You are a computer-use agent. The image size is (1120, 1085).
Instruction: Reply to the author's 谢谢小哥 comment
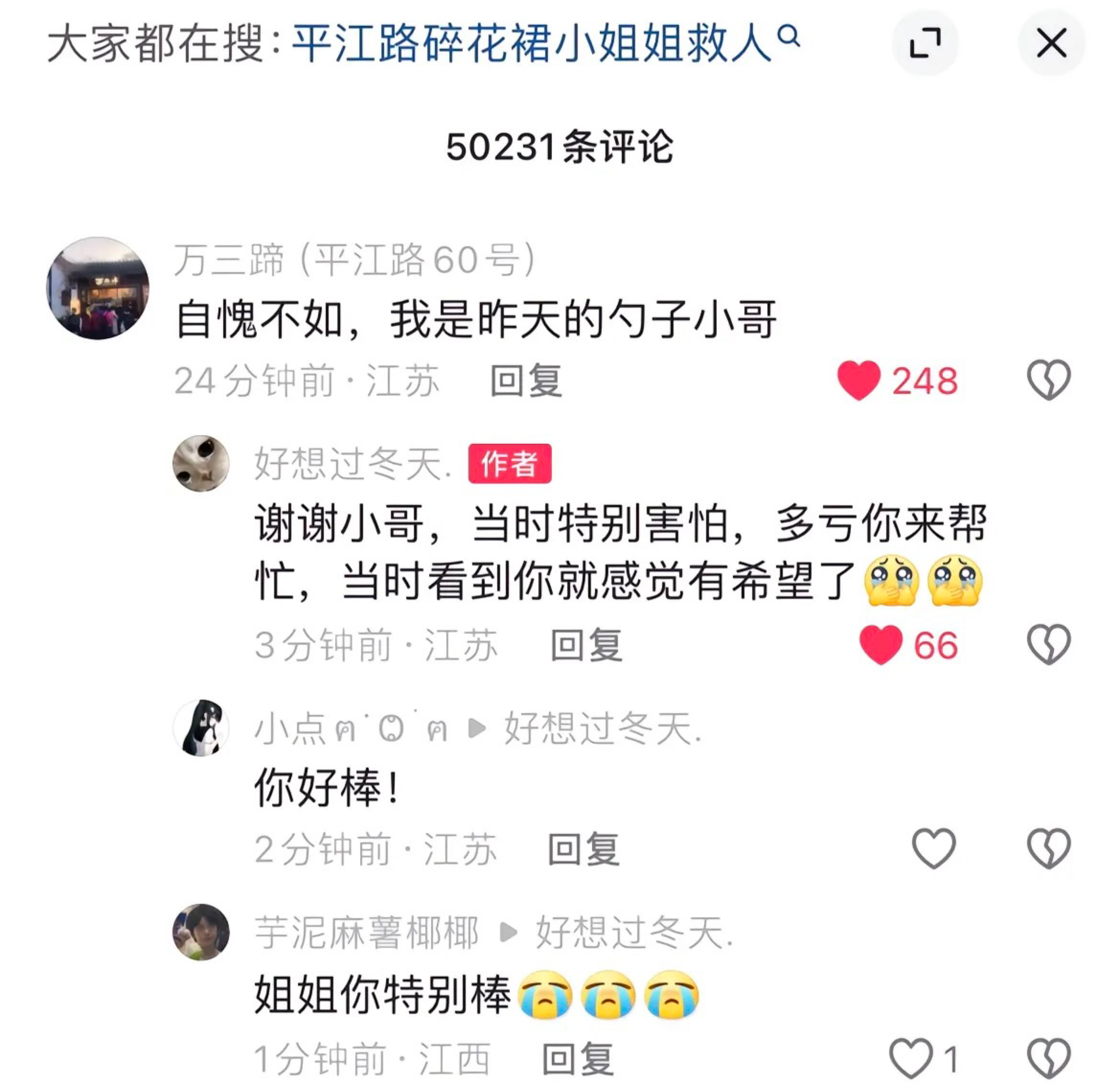point(586,645)
